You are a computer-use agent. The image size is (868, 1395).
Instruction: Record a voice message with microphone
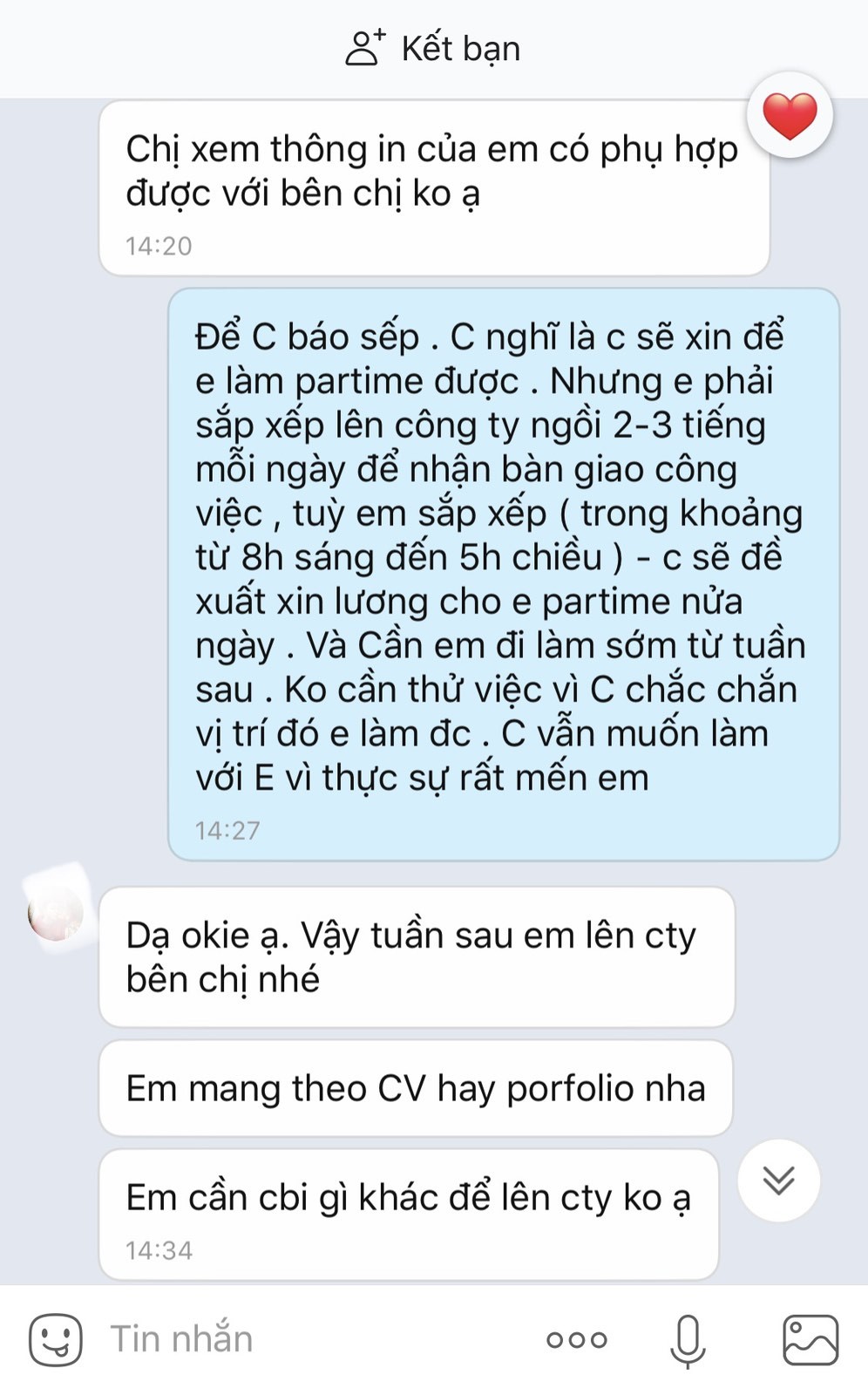point(688,1339)
